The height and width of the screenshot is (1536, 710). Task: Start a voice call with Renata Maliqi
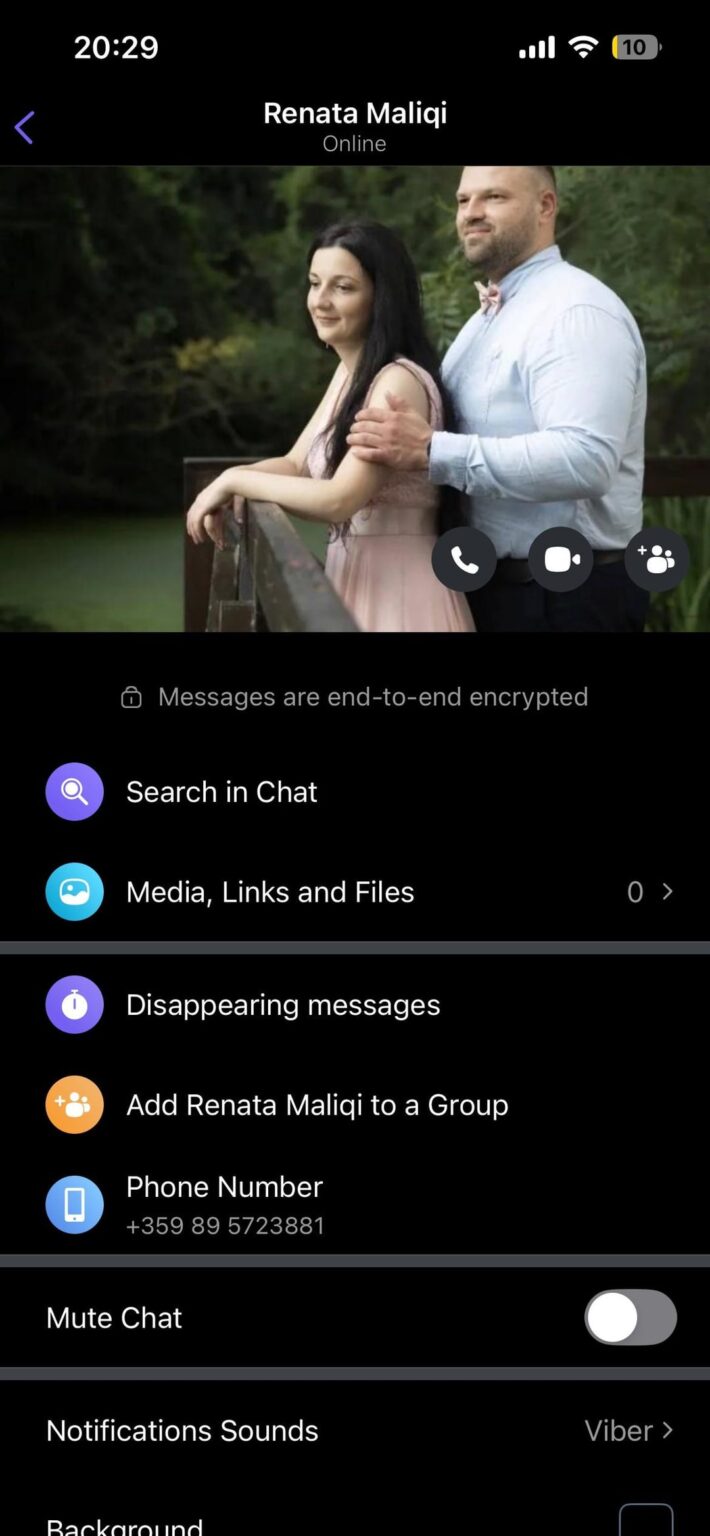click(x=464, y=560)
